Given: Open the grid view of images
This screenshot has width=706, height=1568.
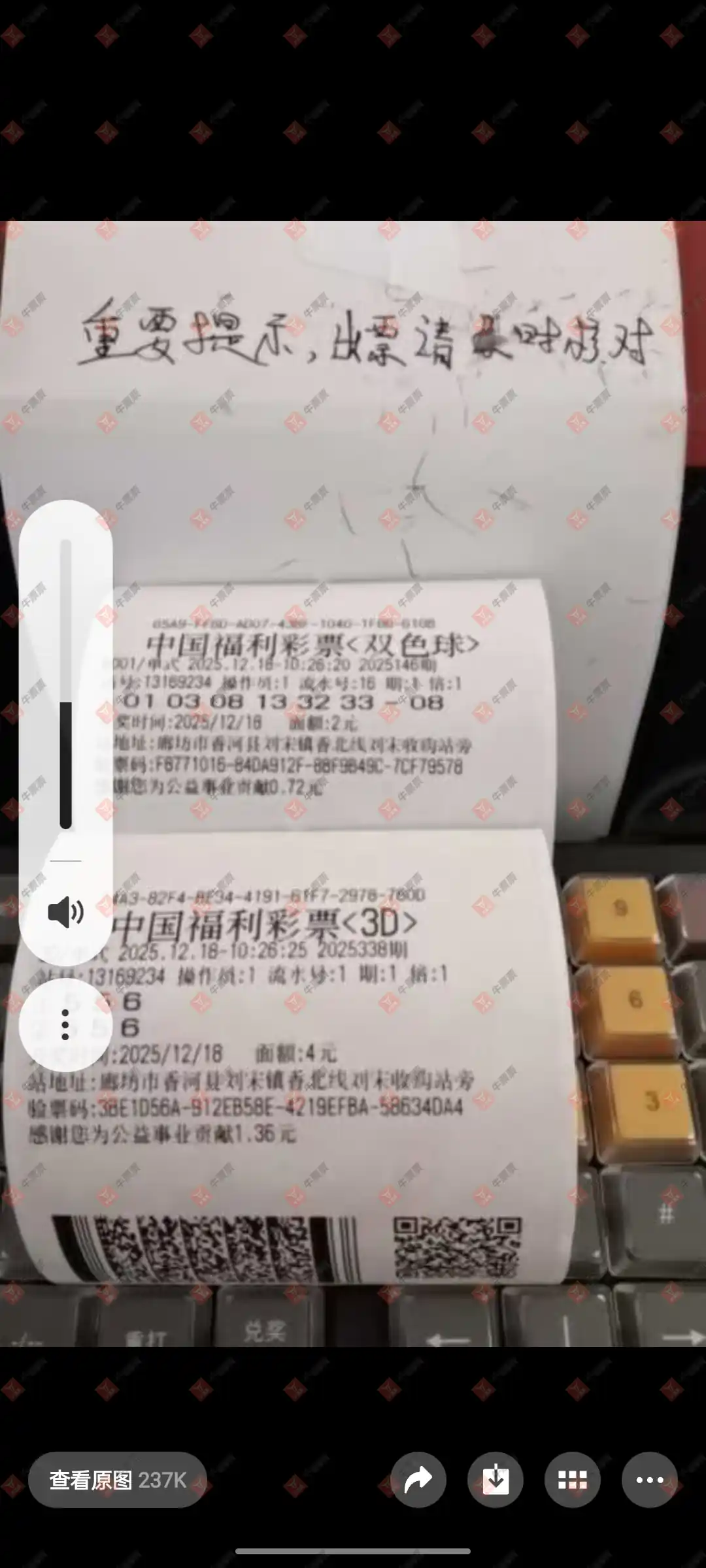Looking at the screenshot, I should point(573,1480).
